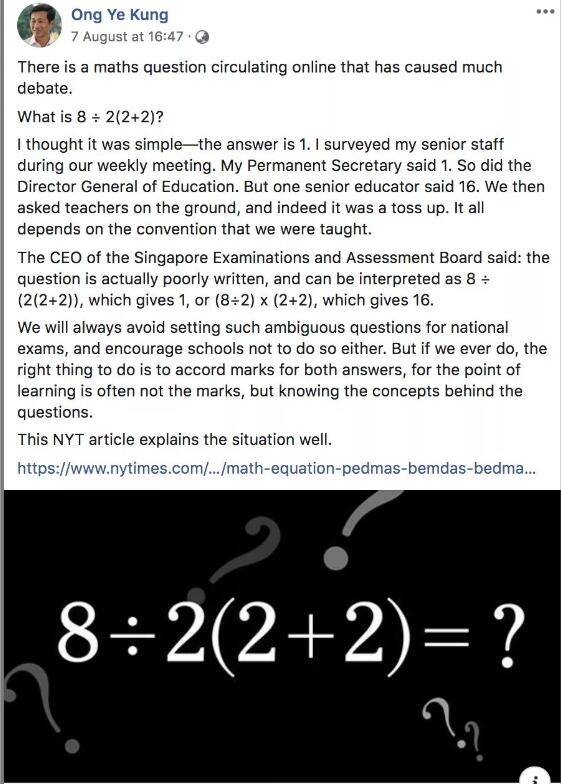Open the post's three-dot options menu
The image size is (561, 784).
(x=545, y=12)
